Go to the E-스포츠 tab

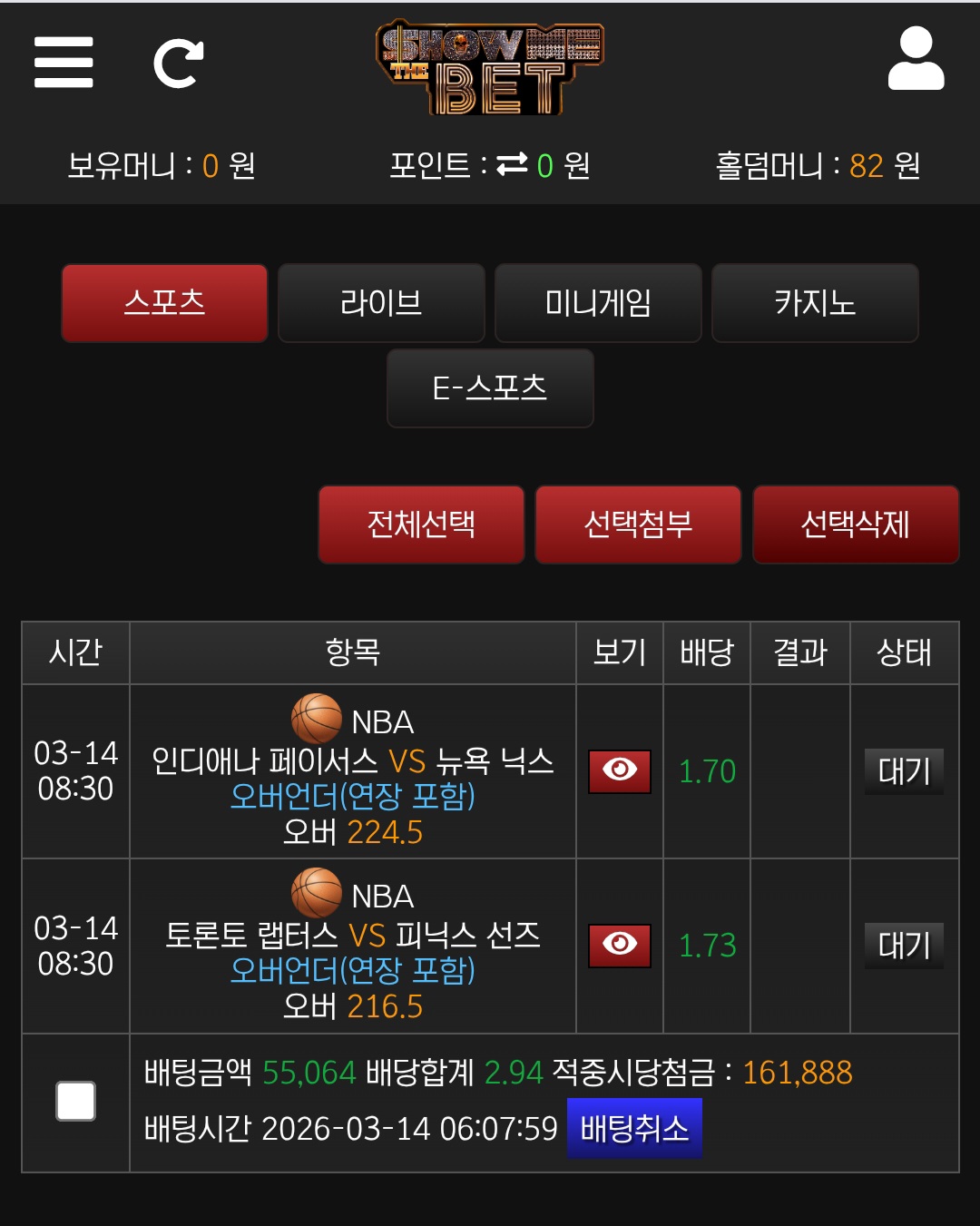490,388
